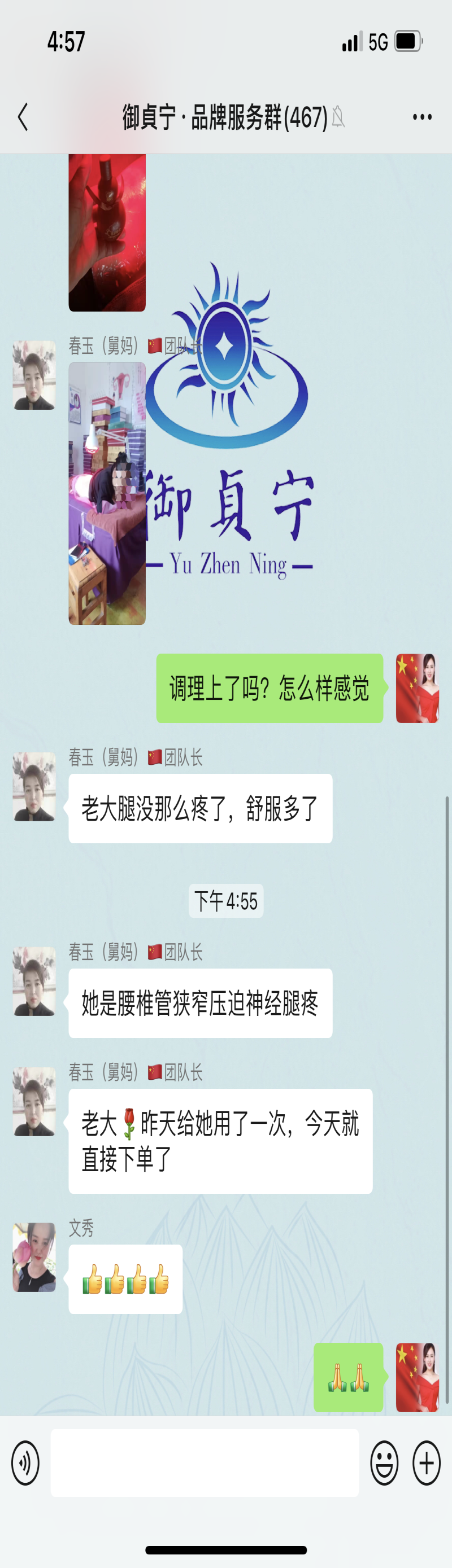
Task: Go back from the group chat
Action: pos(23,117)
